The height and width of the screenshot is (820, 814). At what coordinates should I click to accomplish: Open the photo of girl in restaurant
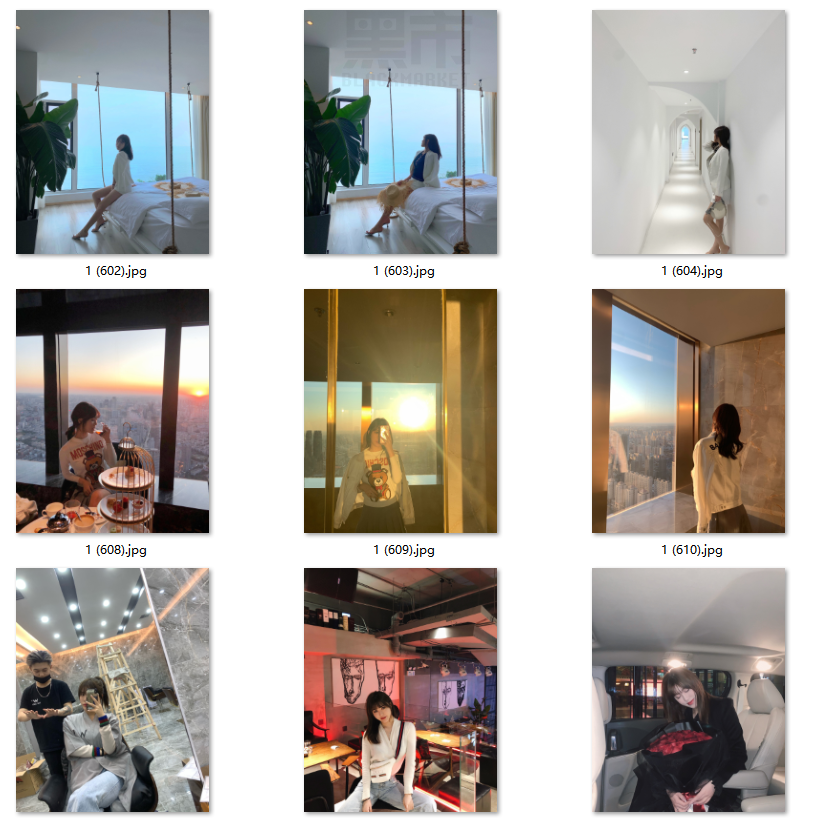click(x=401, y=690)
